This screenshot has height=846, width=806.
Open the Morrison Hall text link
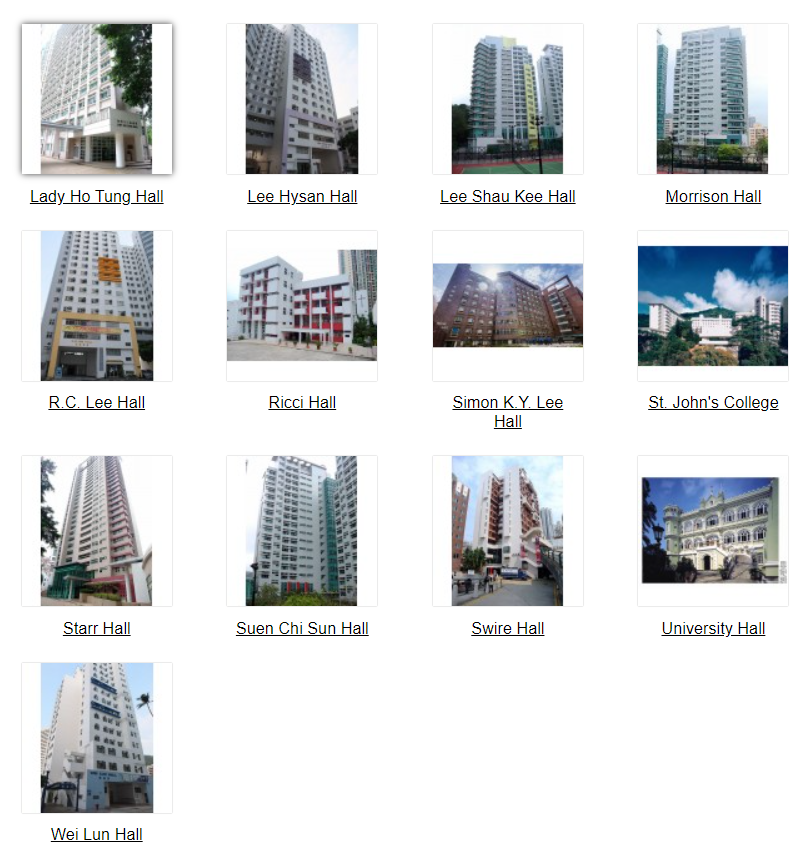tap(713, 197)
